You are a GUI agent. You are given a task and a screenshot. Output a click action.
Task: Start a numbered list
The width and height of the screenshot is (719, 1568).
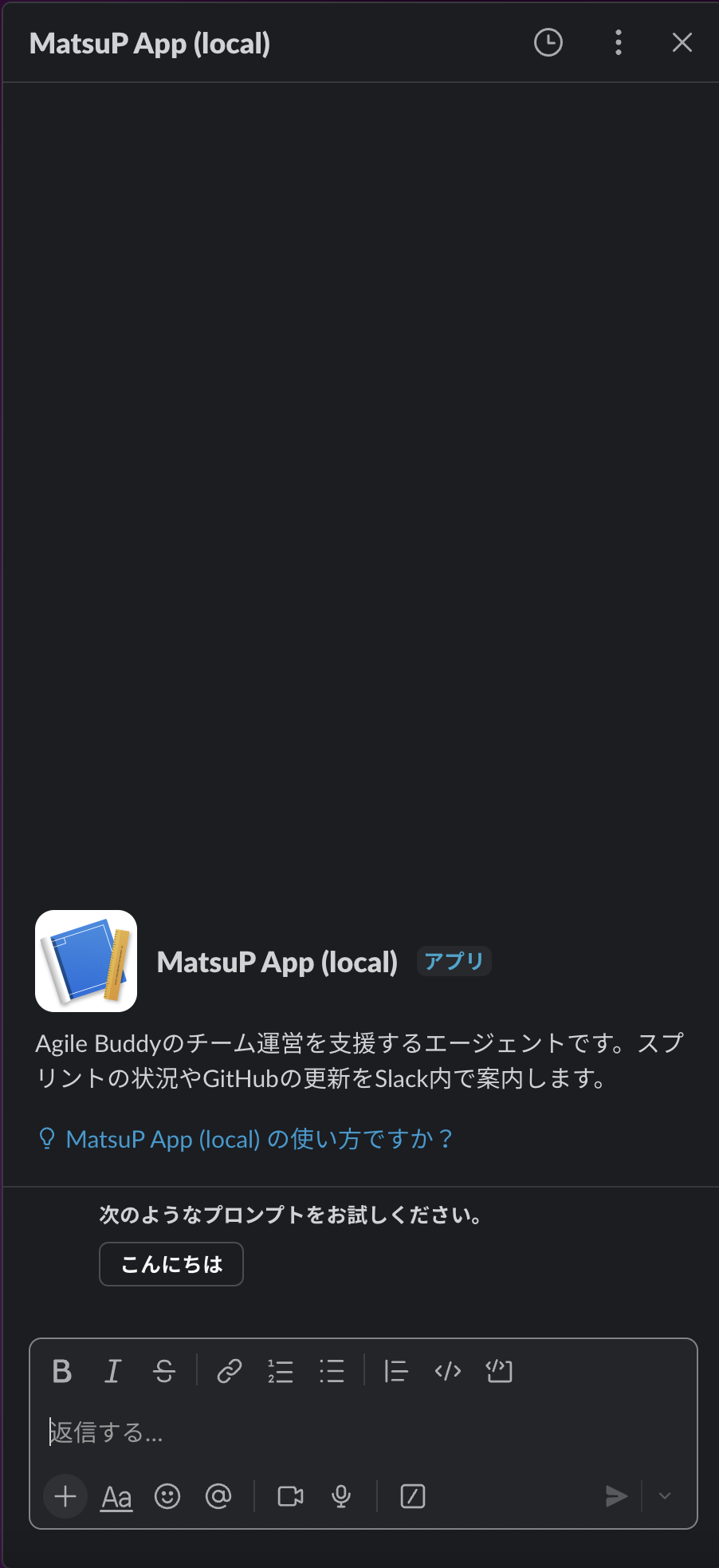(281, 1371)
